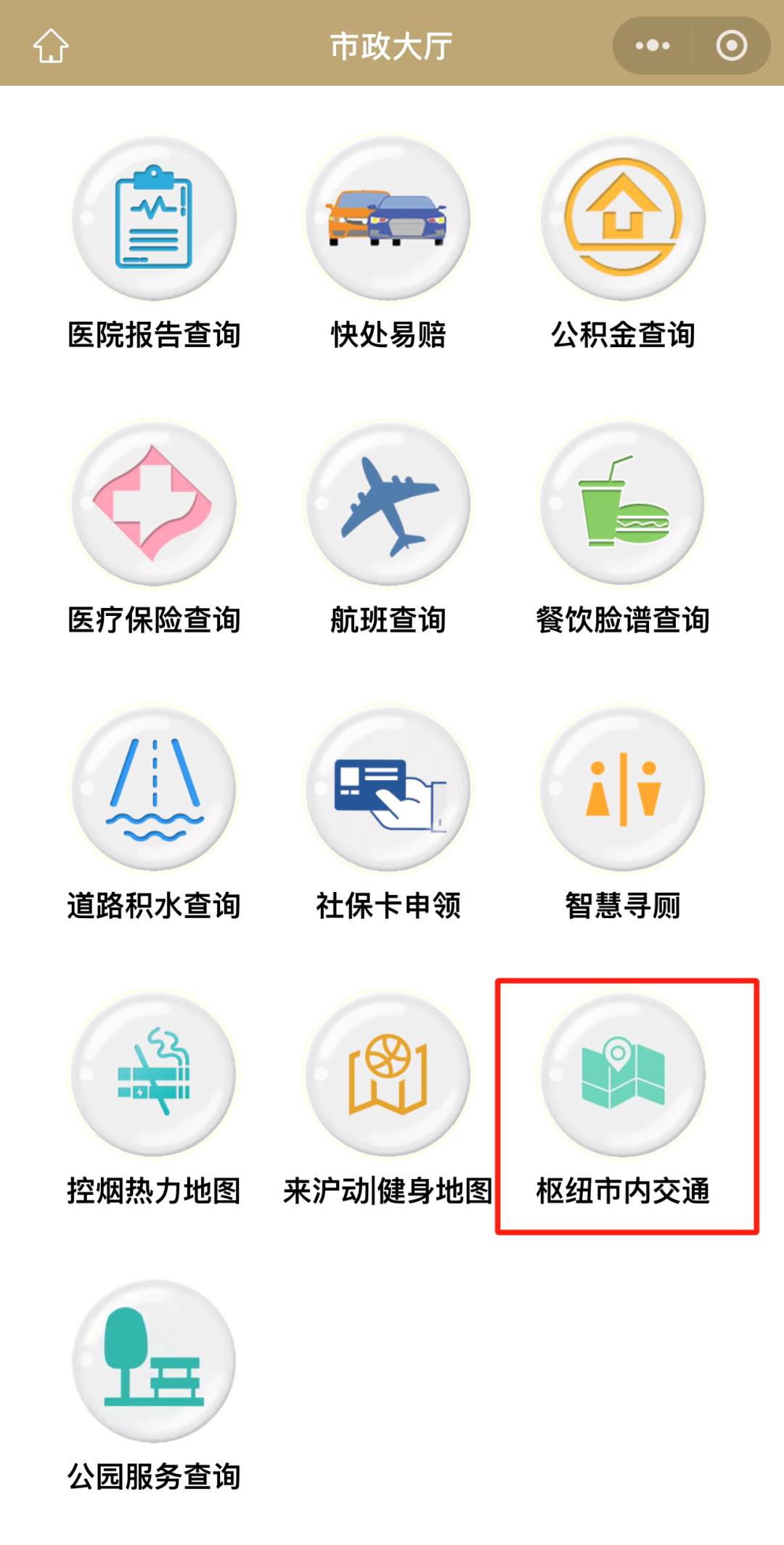Open 控烟热力地图 smoking control map
Image resolution: width=784 pixels, height=1545 pixels.
pos(154,1074)
